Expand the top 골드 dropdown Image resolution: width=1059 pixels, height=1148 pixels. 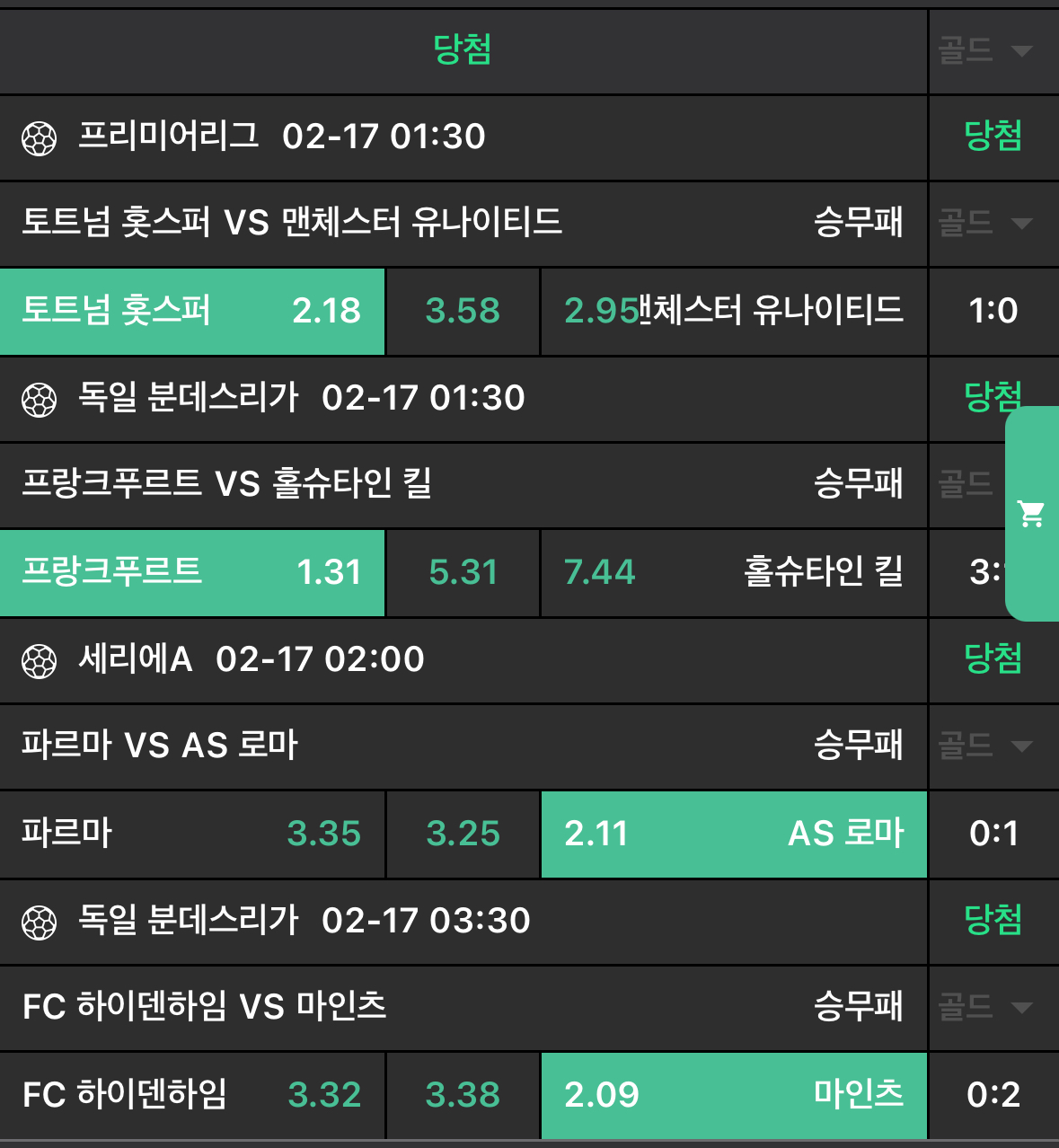(984, 50)
